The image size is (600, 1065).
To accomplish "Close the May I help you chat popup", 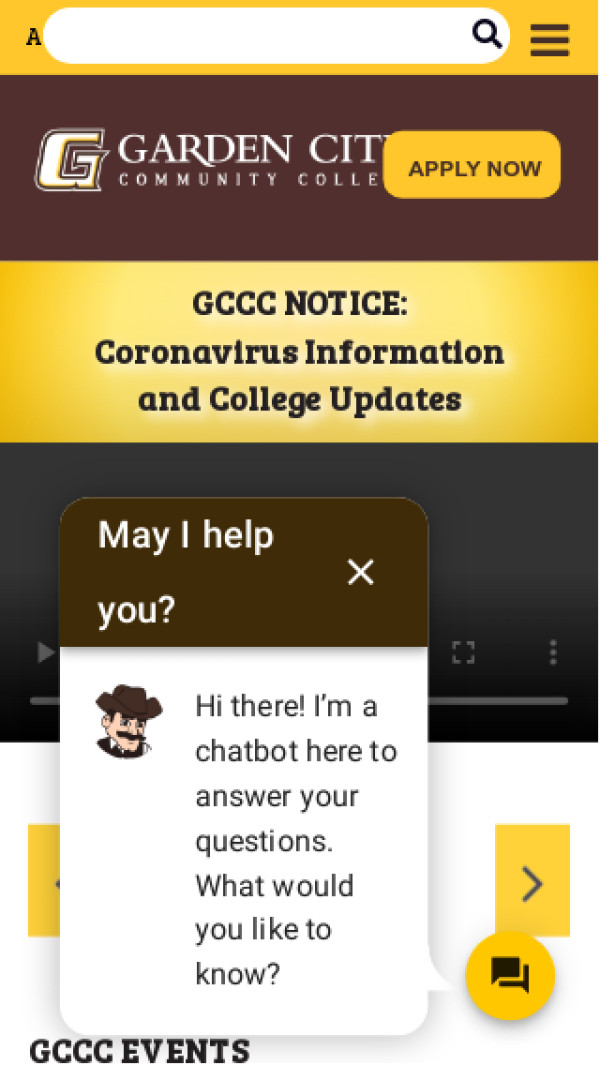I will [x=360, y=572].
